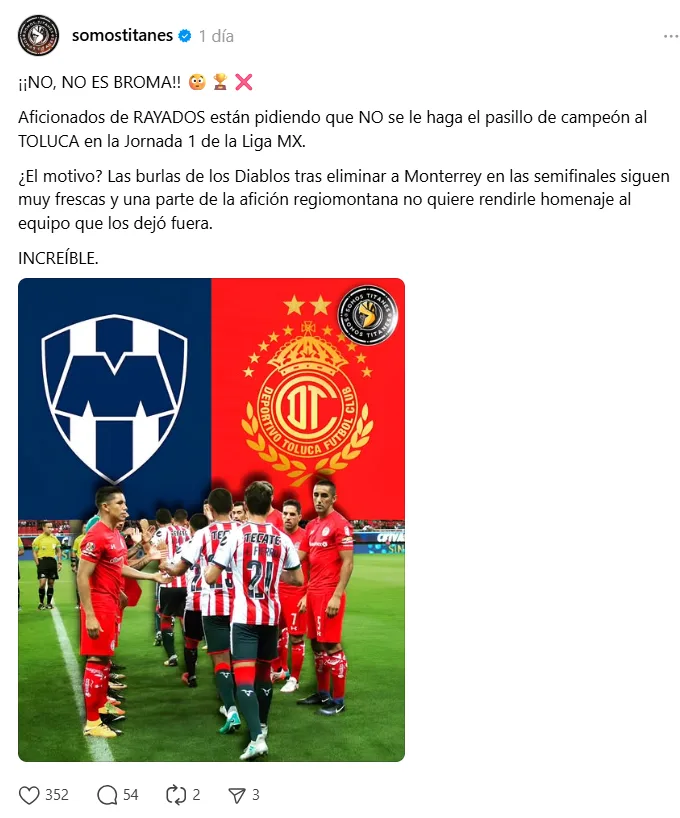
Task: Open comments on this post
Action: [107, 795]
